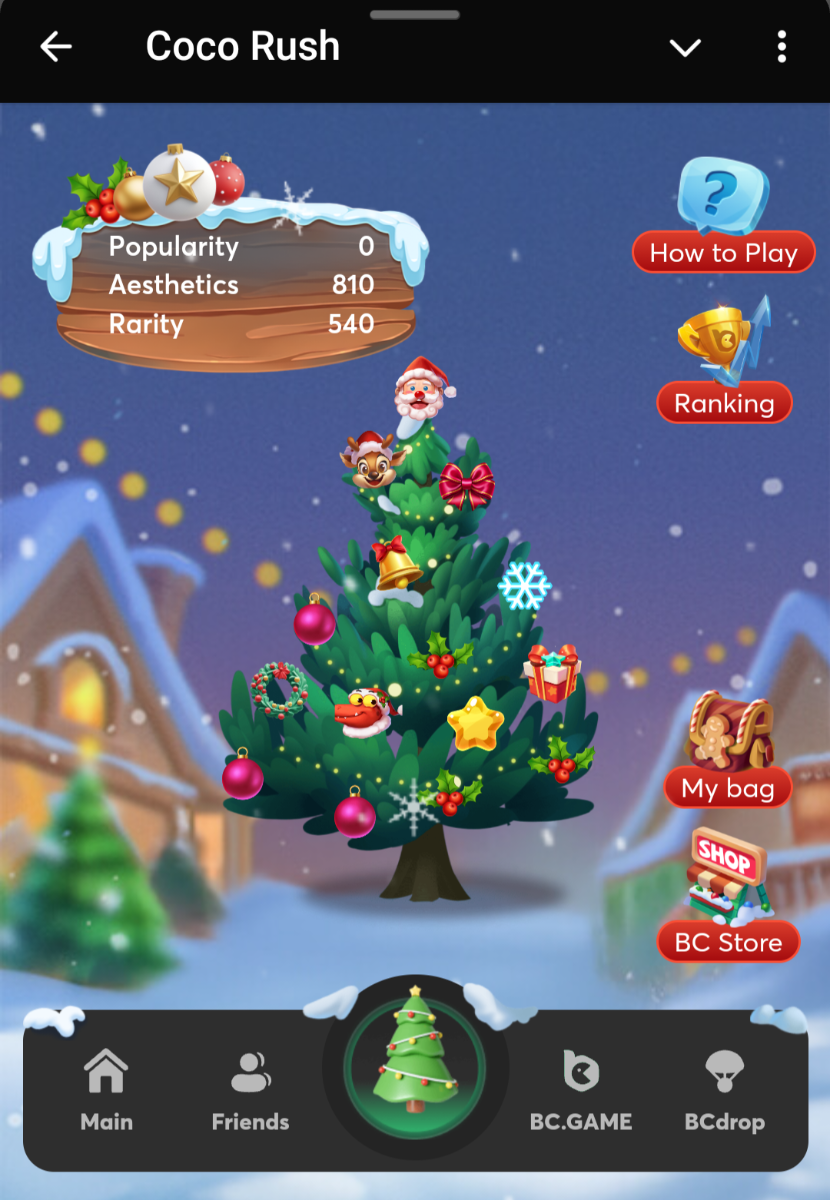Screen dimensions: 830x1200
Task: Visit the BC Store
Action: [728, 900]
